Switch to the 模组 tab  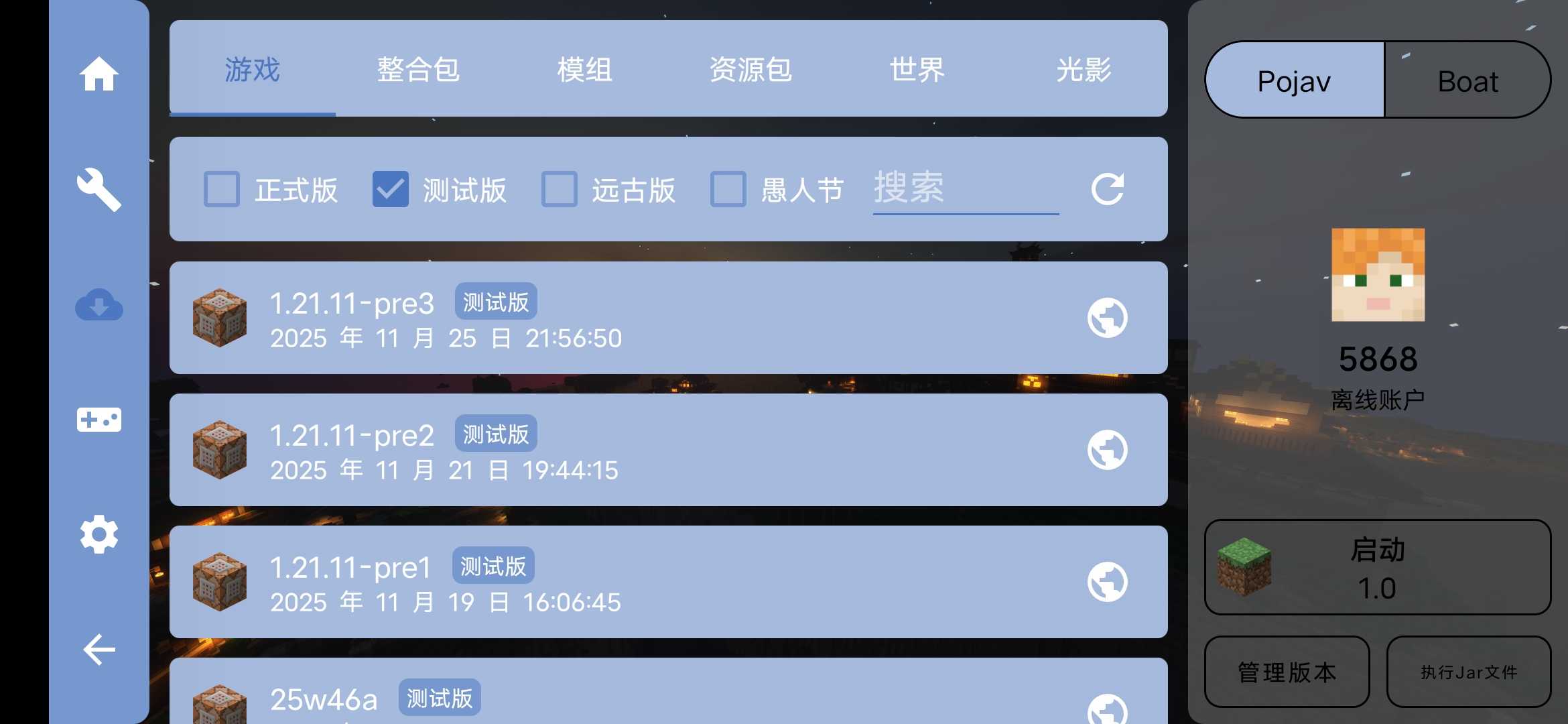pyautogui.click(x=584, y=70)
